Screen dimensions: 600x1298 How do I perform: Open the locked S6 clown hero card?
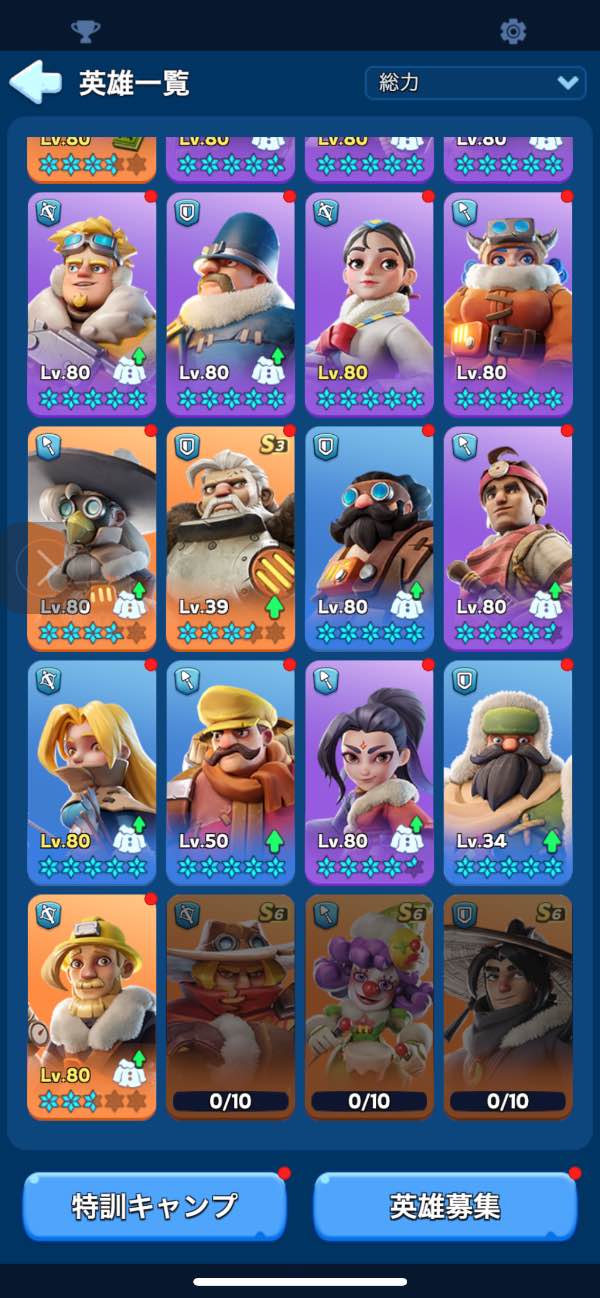click(x=370, y=1006)
